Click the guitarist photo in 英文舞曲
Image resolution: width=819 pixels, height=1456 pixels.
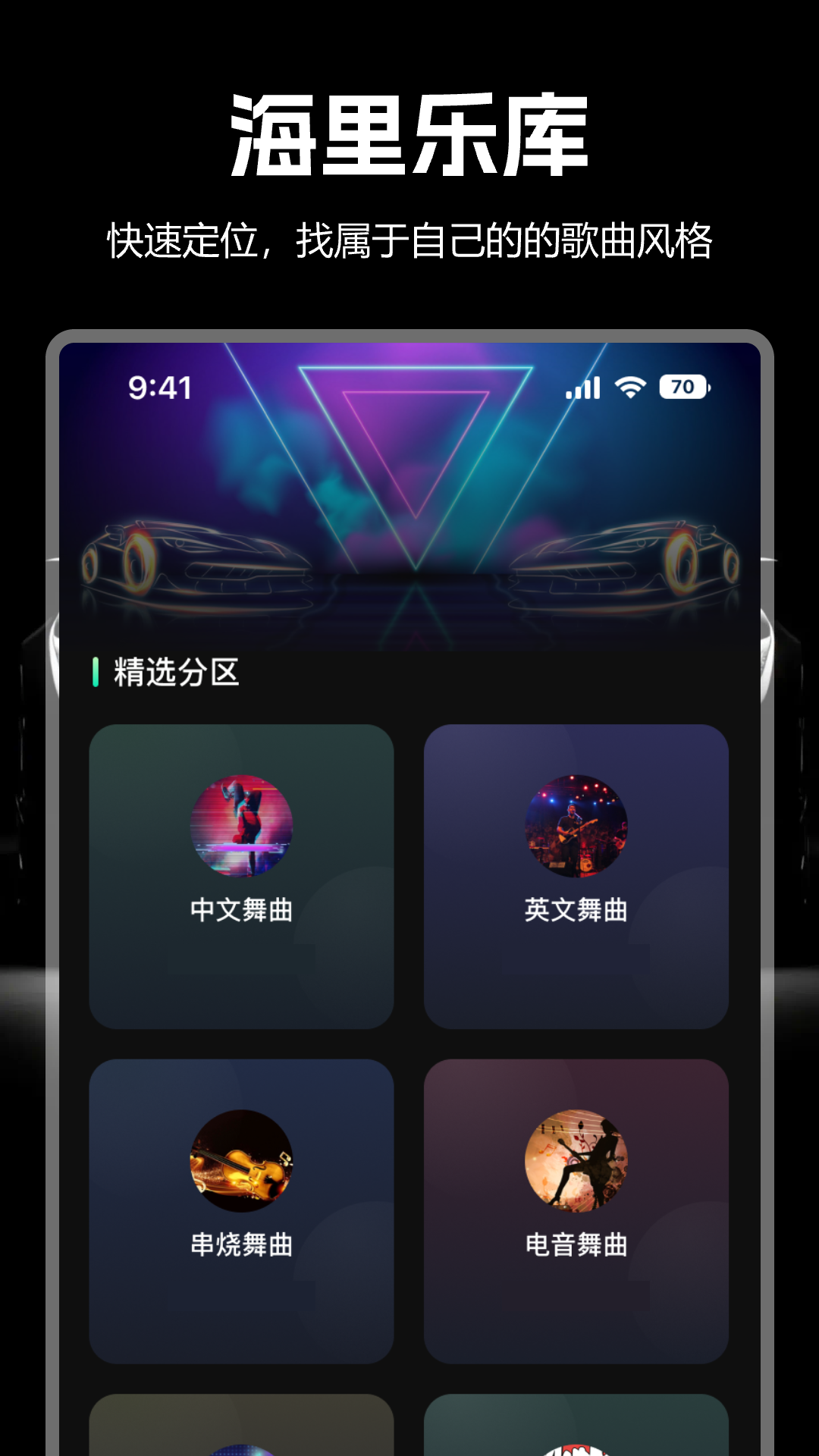[x=577, y=829]
